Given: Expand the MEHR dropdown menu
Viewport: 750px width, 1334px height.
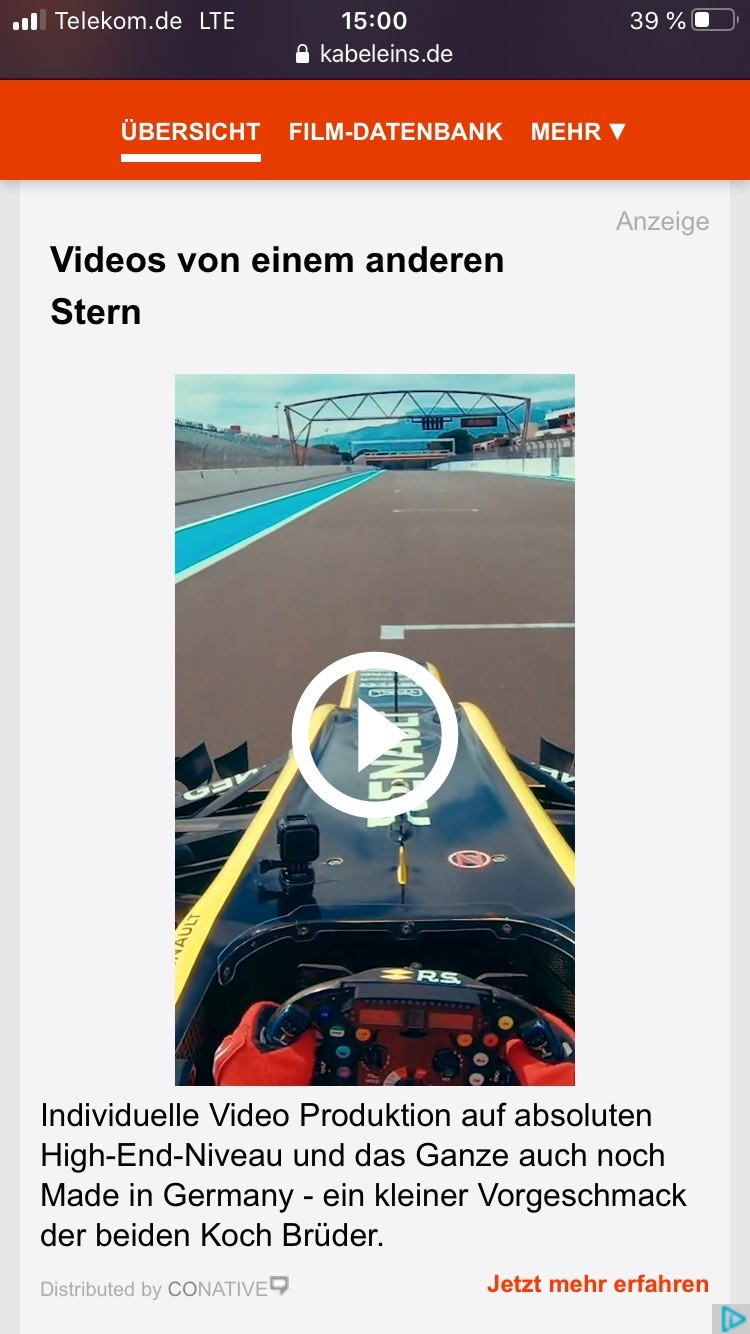Looking at the screenshot, I should (578, 132).
